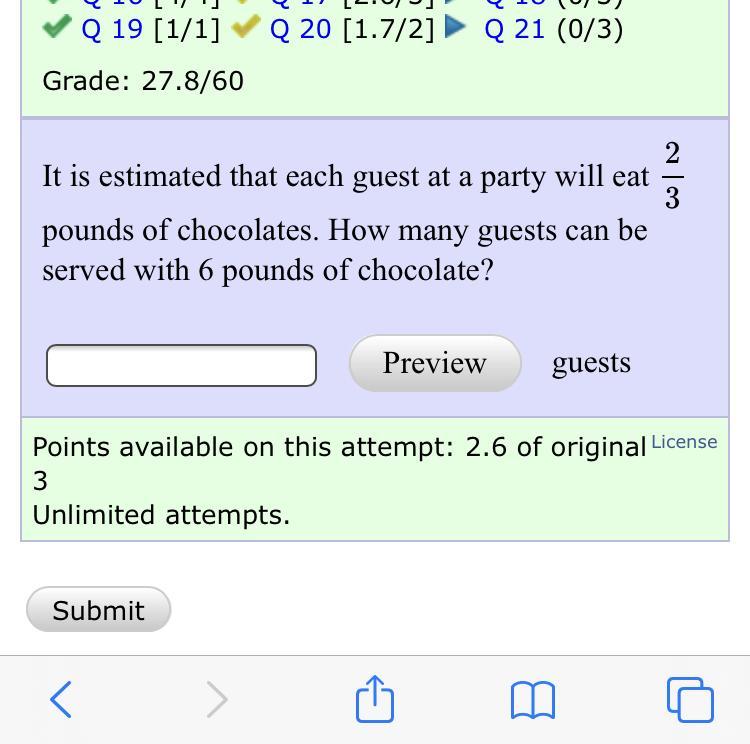Submit the answer
This screenshot has width=750, height=744.
tap(98, 610)
